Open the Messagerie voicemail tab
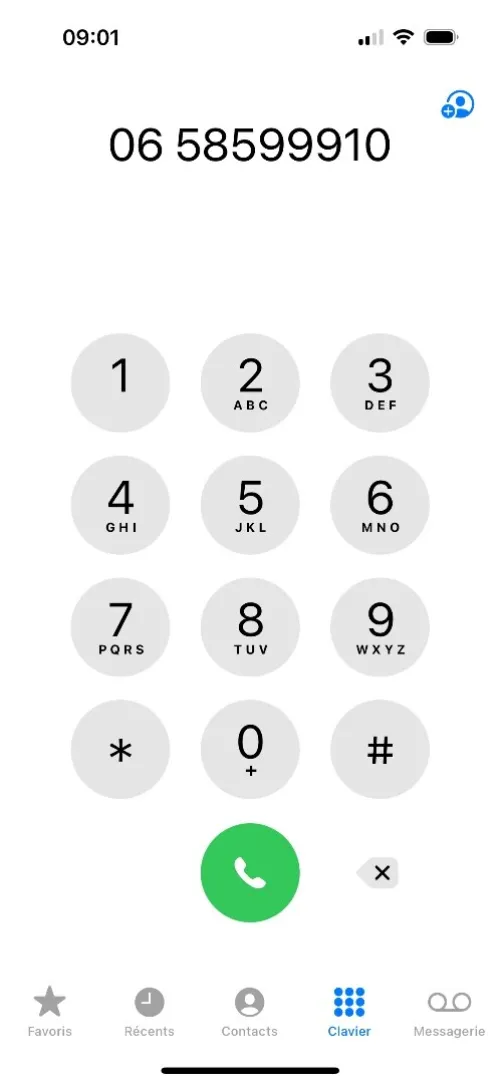 [x=450, y=1012]
